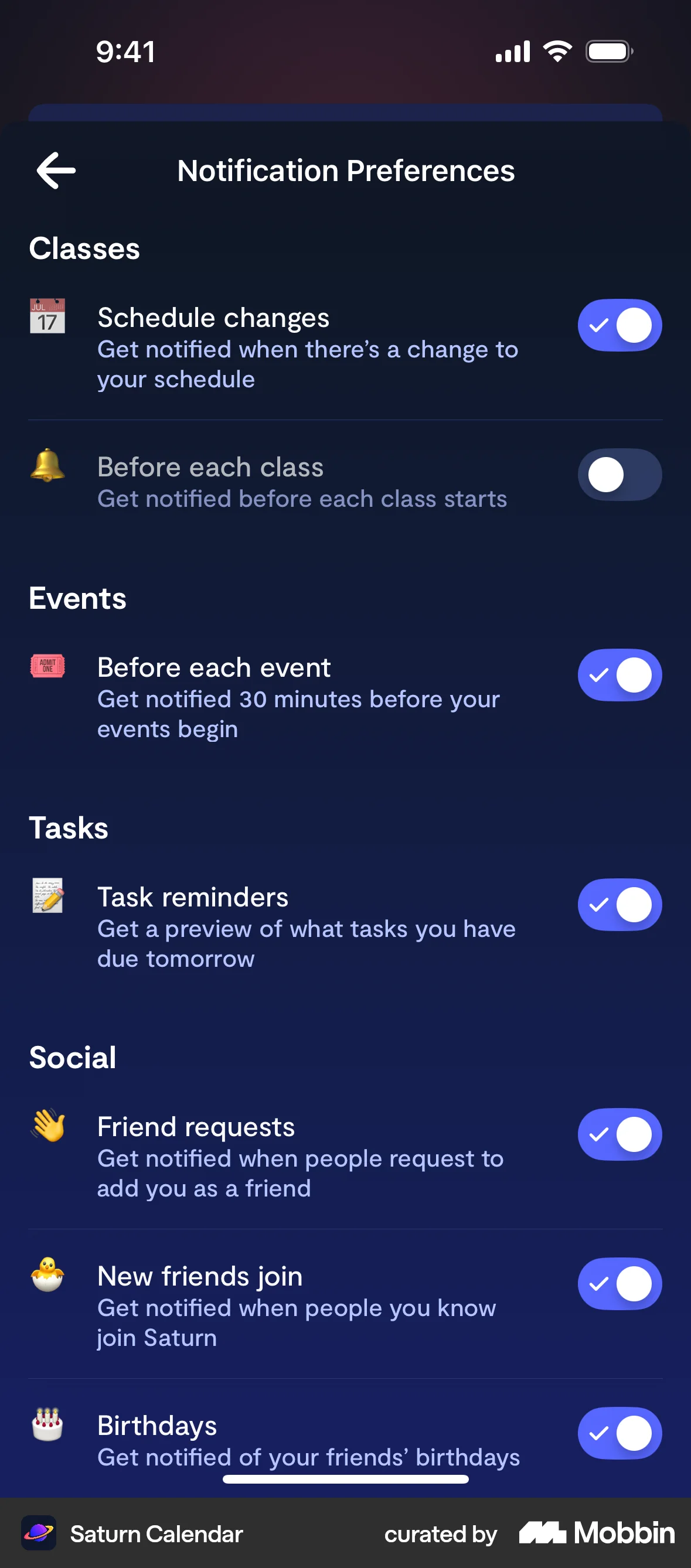Toggle off Friend requests notifications
The width and height of the screenshot is (691, 1568).
[x=619, y=1133]
